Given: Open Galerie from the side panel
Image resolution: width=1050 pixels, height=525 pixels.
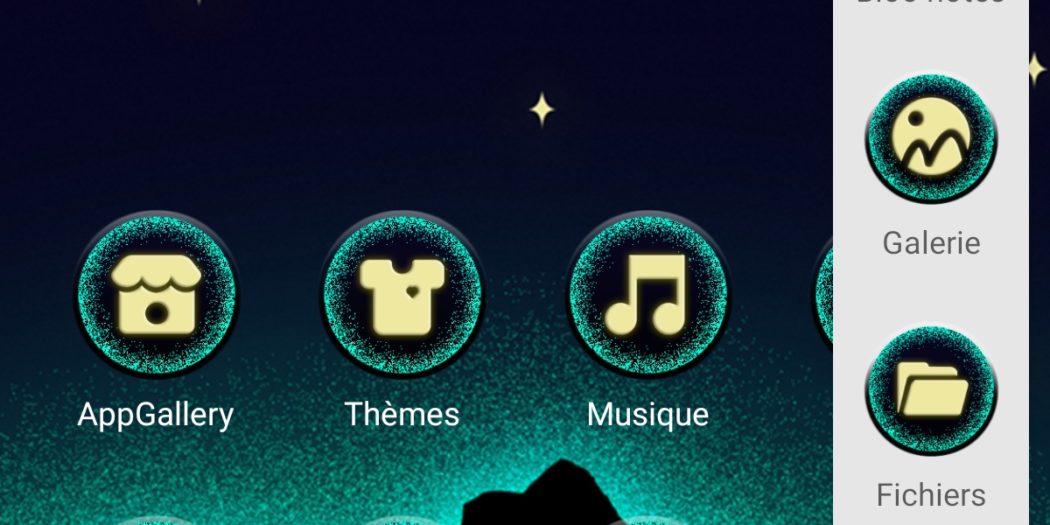Looking at the screenshot, I should pyautogui.click(x=931, y=140).
